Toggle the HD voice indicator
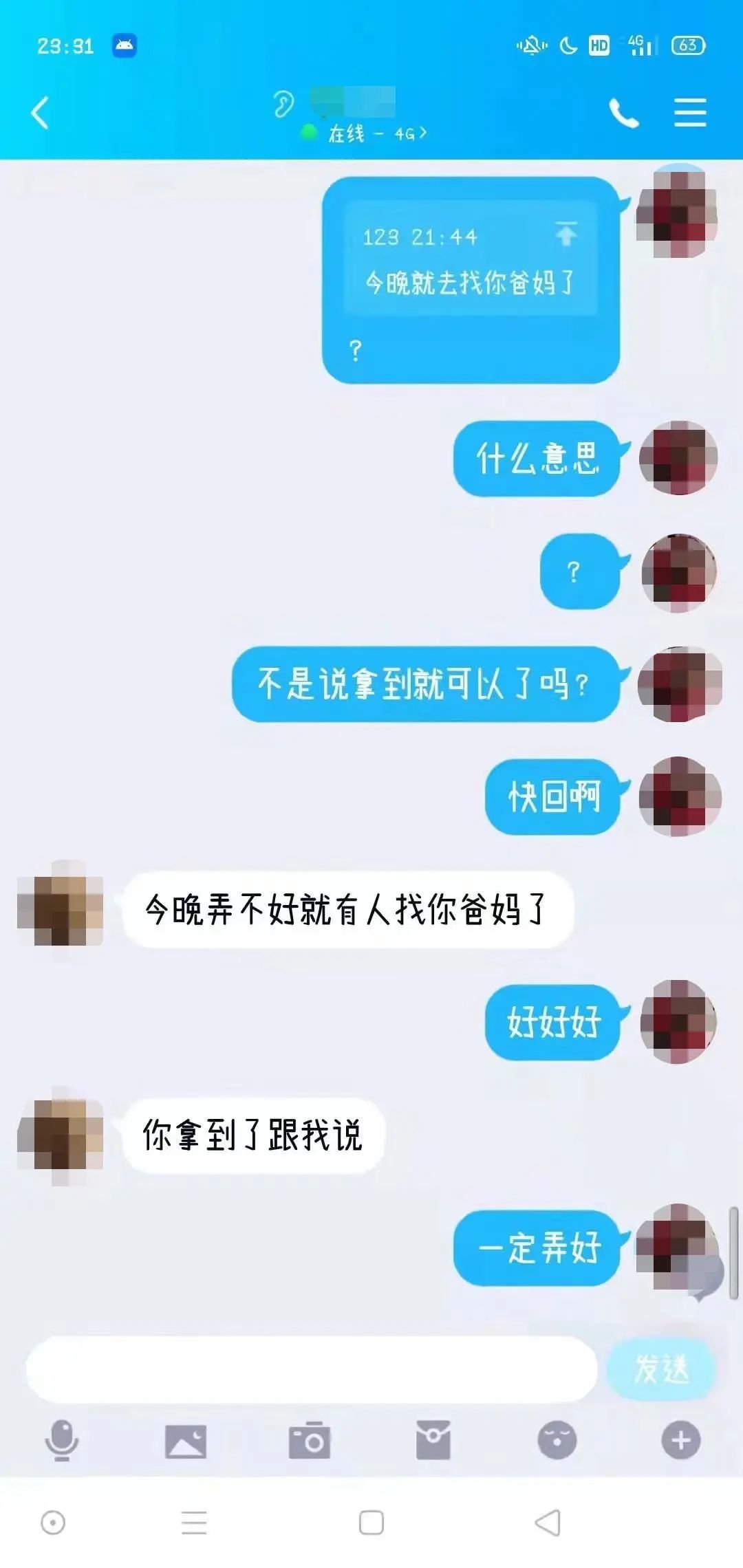The image size is (743, 1568). (x=599, y=46)
